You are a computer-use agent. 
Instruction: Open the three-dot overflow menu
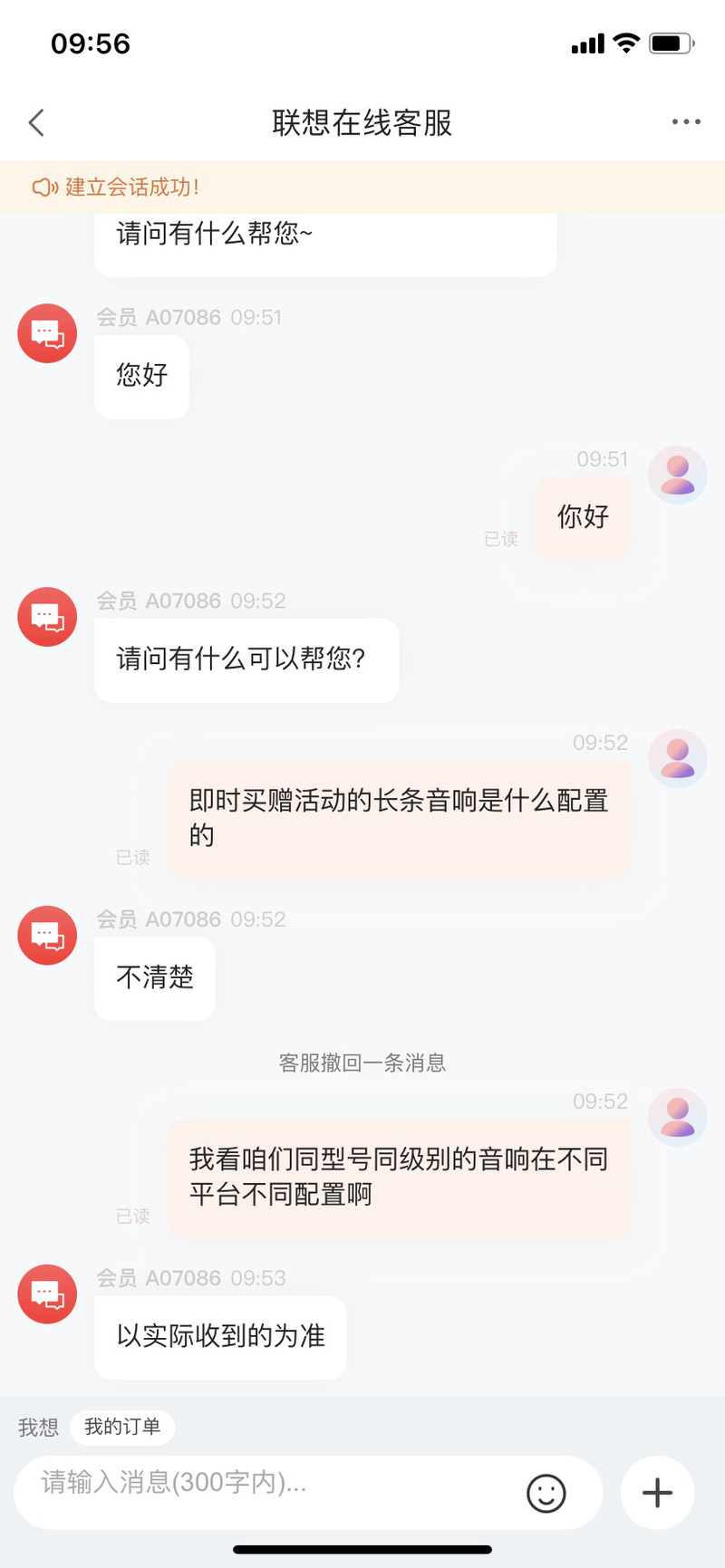click(x=685, y=122)
